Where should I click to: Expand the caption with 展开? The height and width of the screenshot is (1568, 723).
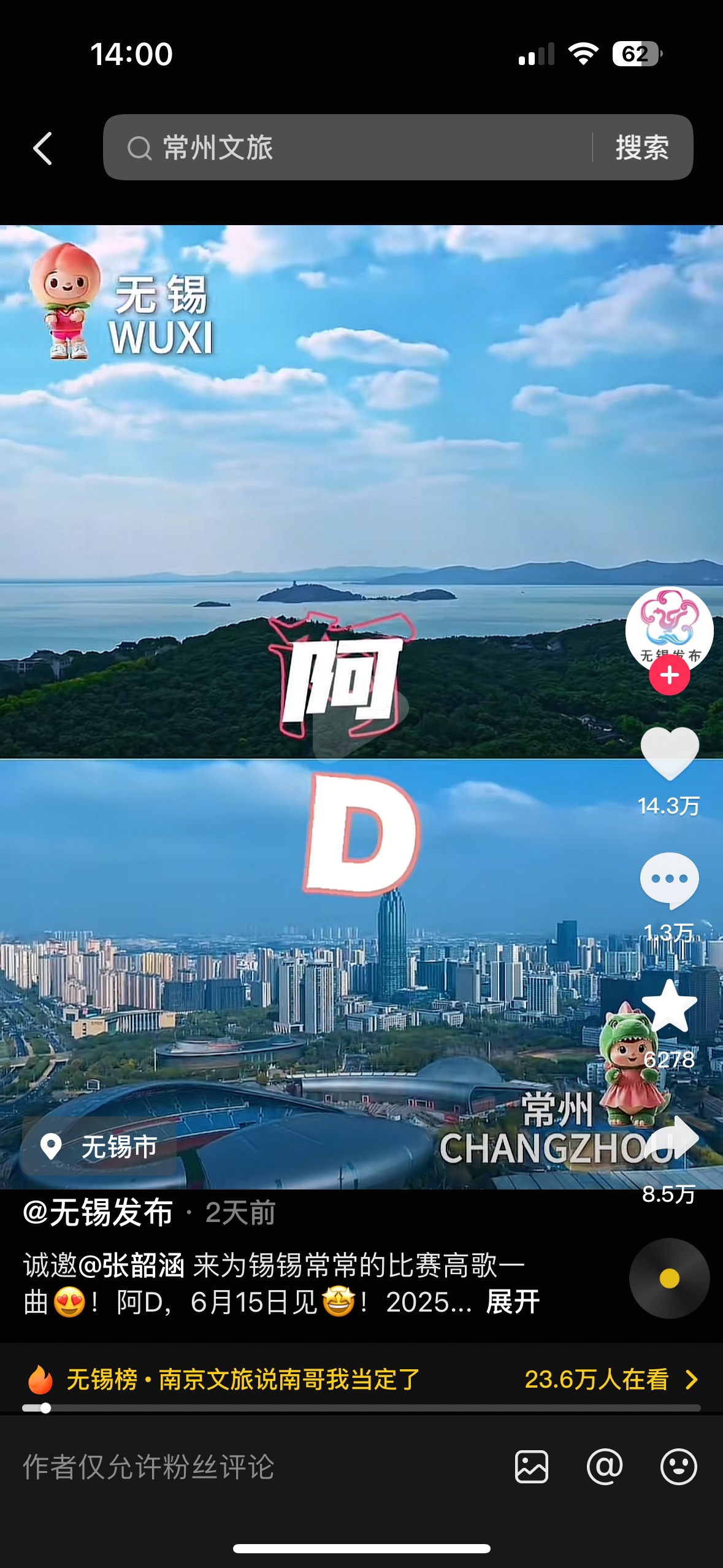513,1302
